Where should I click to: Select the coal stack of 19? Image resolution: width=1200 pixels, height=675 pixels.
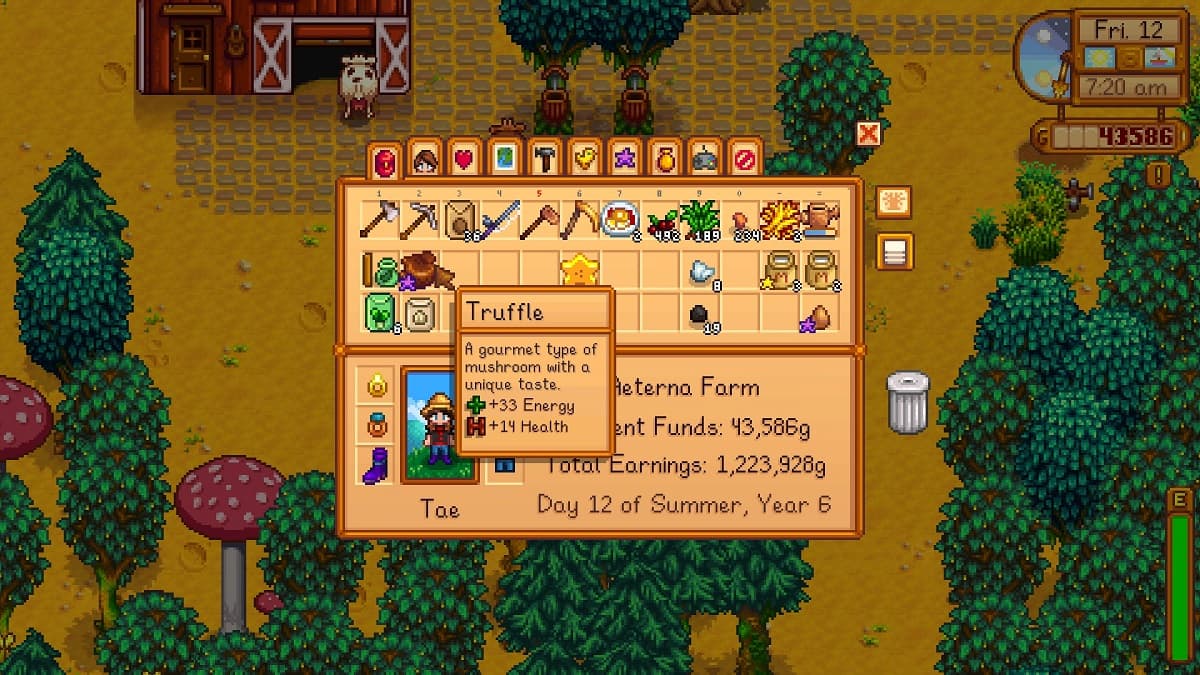click(699, 316)
